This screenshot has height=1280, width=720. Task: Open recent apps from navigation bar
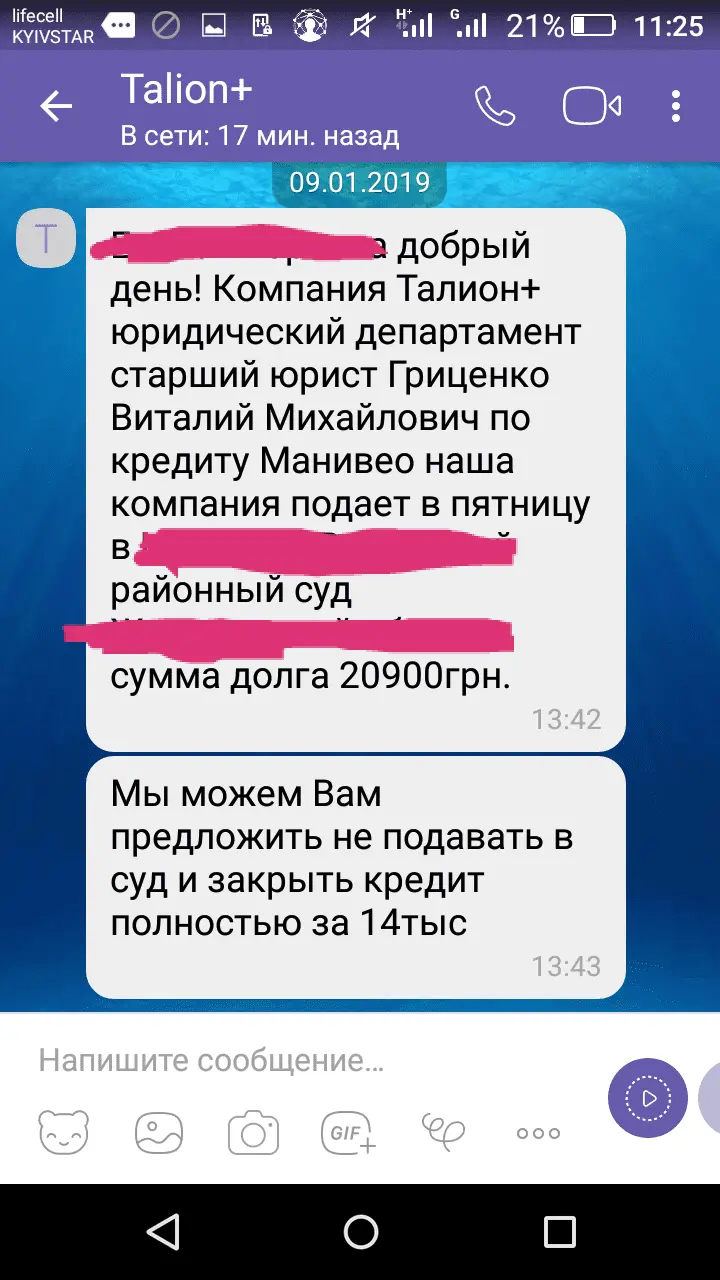click(560, 1230)
